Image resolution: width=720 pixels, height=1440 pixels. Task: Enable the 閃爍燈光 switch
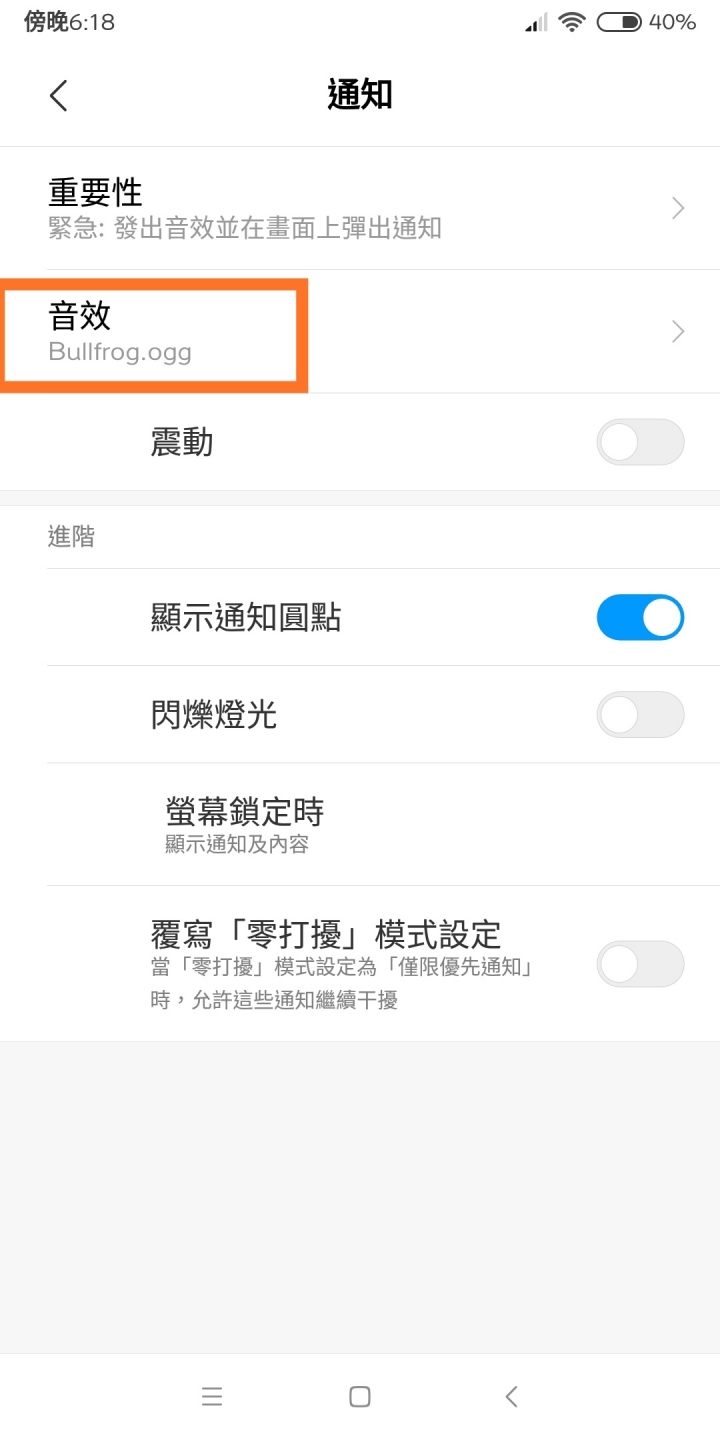[x=640, y=715]
